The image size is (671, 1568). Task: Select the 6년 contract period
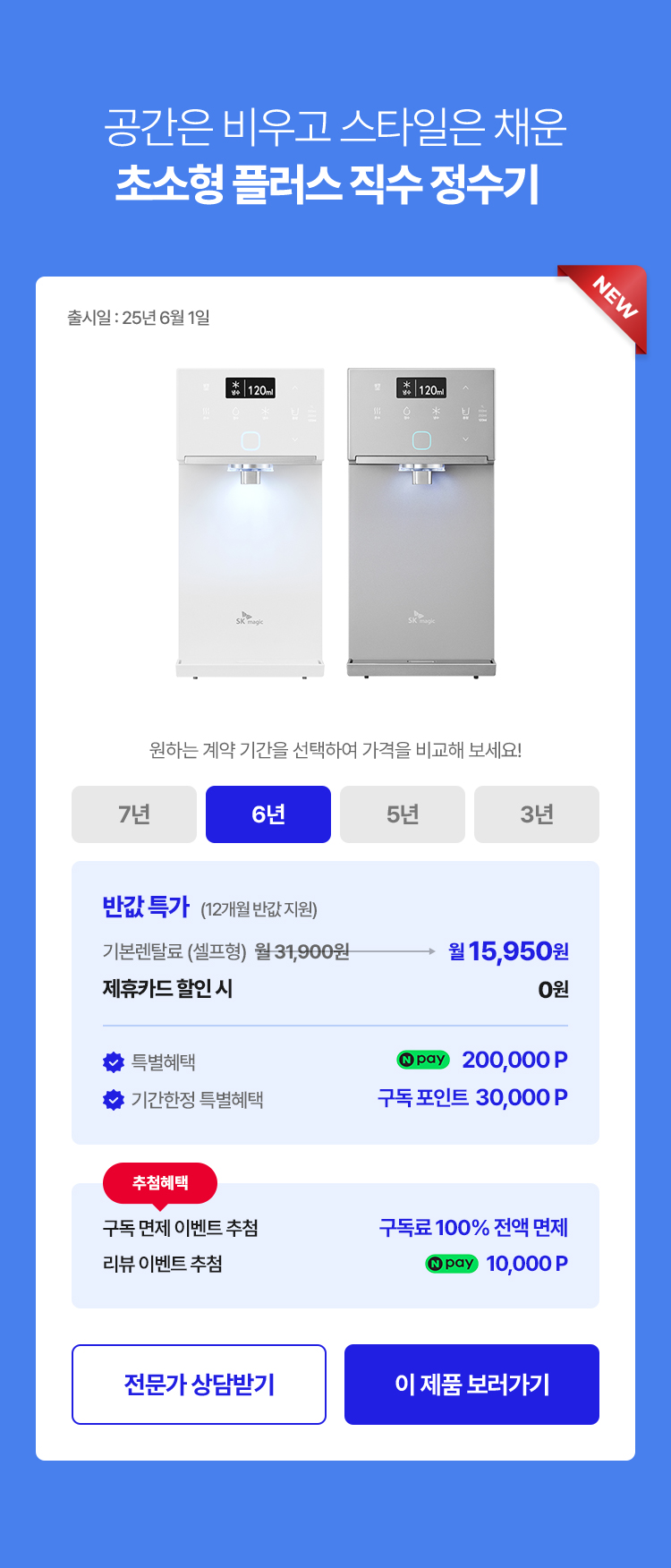click(268, 814)
